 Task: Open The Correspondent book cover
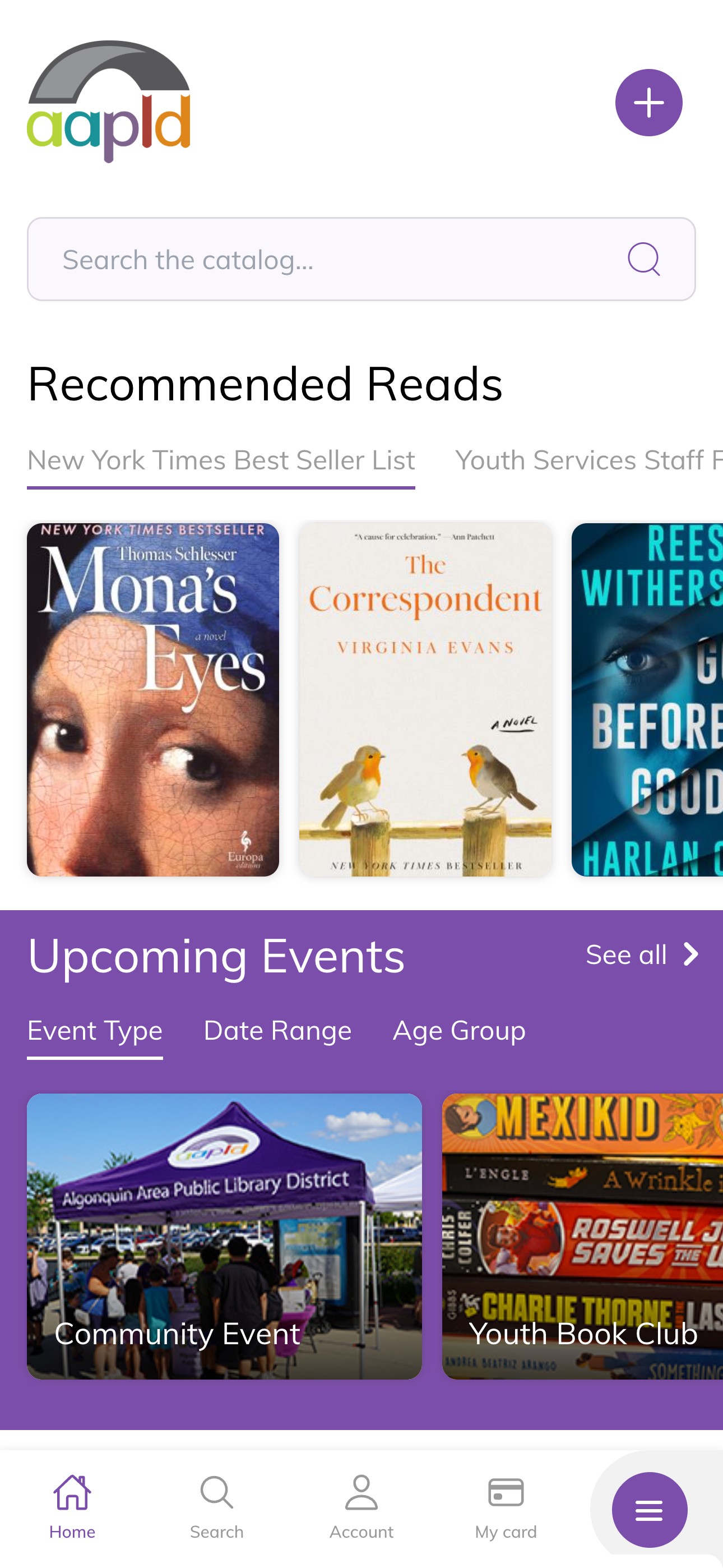(425, 699)
